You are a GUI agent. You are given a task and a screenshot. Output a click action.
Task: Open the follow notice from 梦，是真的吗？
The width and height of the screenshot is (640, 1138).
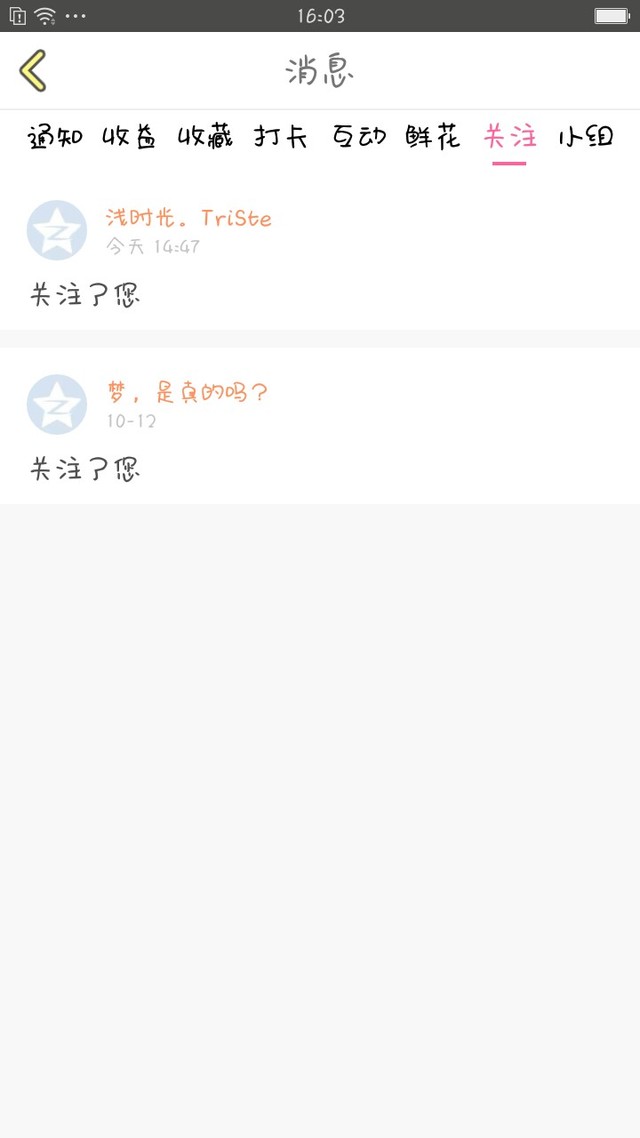320,426
